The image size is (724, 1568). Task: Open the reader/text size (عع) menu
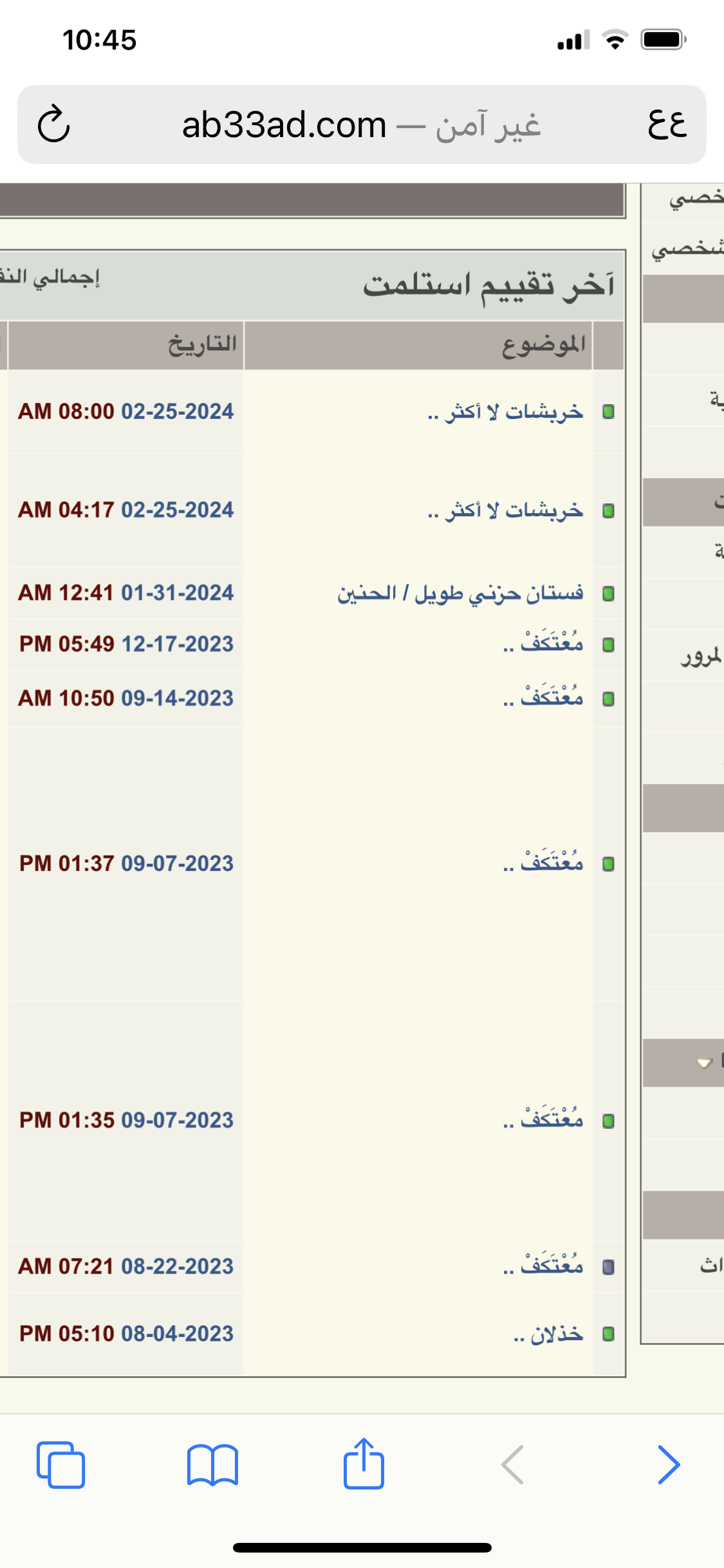[667, 124]
